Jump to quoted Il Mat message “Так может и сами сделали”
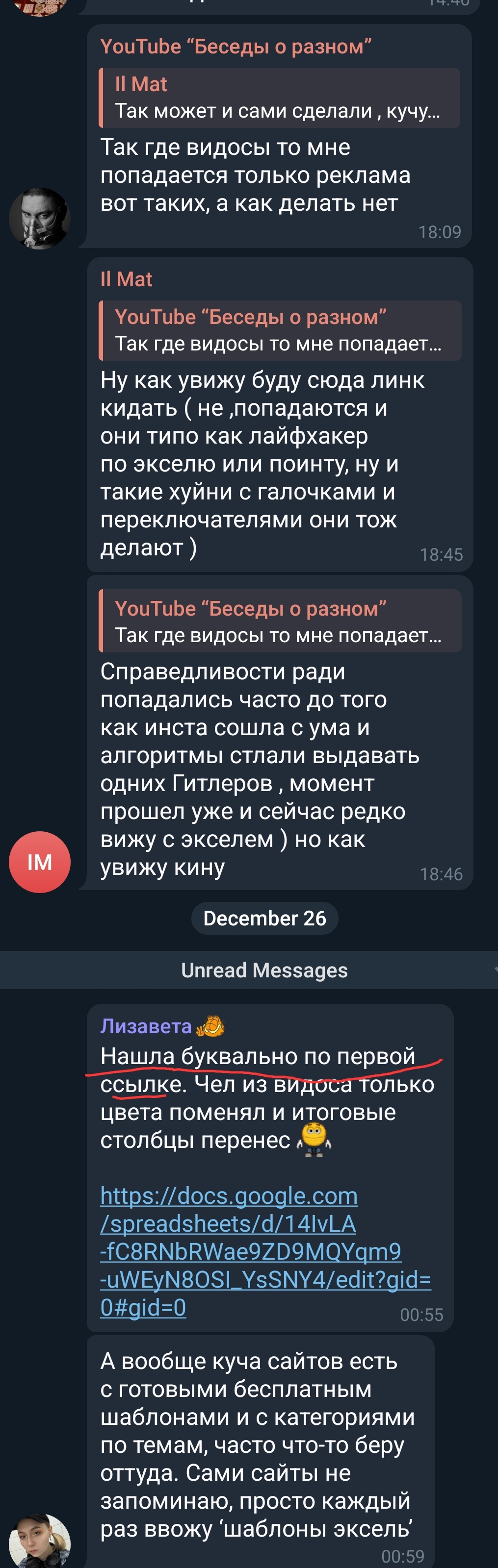Image resolution: width=498 pixels, height=1568 pixels. point(280,98)
